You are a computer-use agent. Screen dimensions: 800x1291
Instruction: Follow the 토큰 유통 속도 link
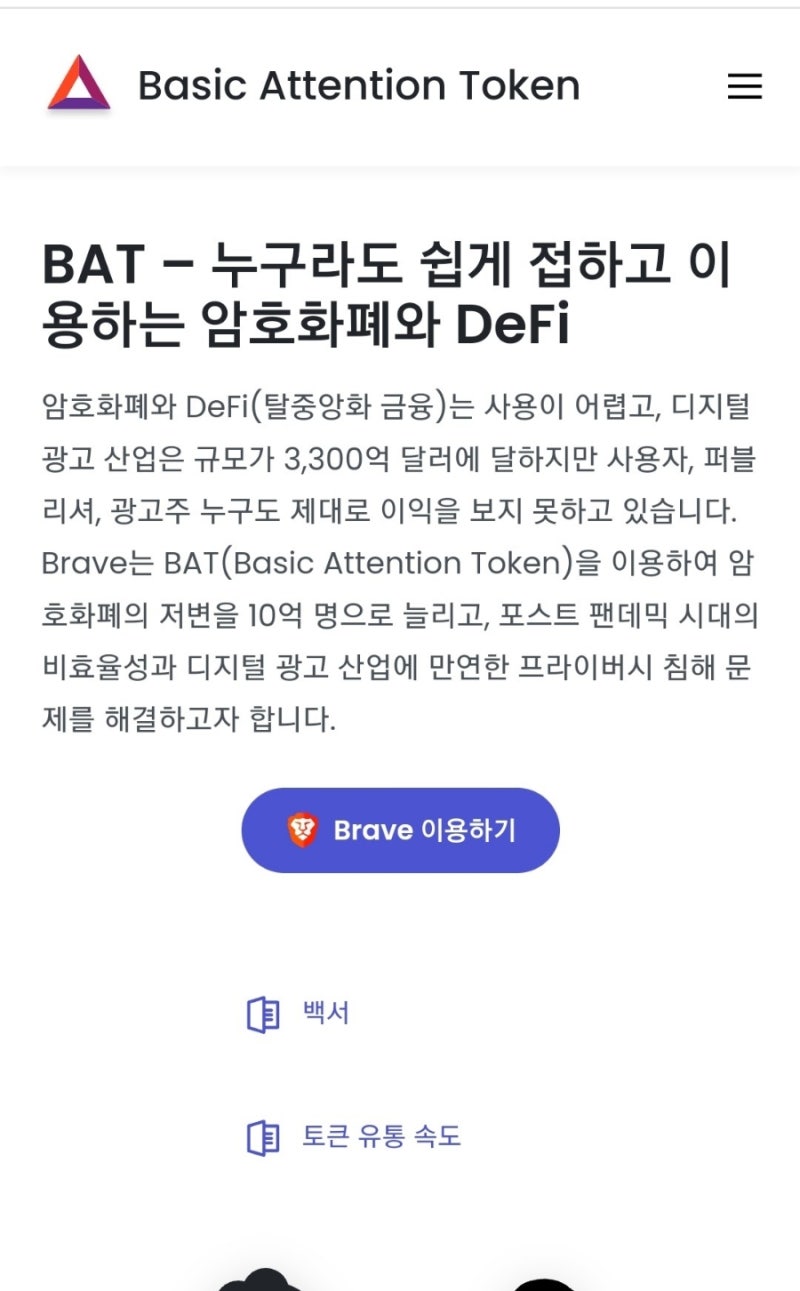click(x=378, y=1137)
